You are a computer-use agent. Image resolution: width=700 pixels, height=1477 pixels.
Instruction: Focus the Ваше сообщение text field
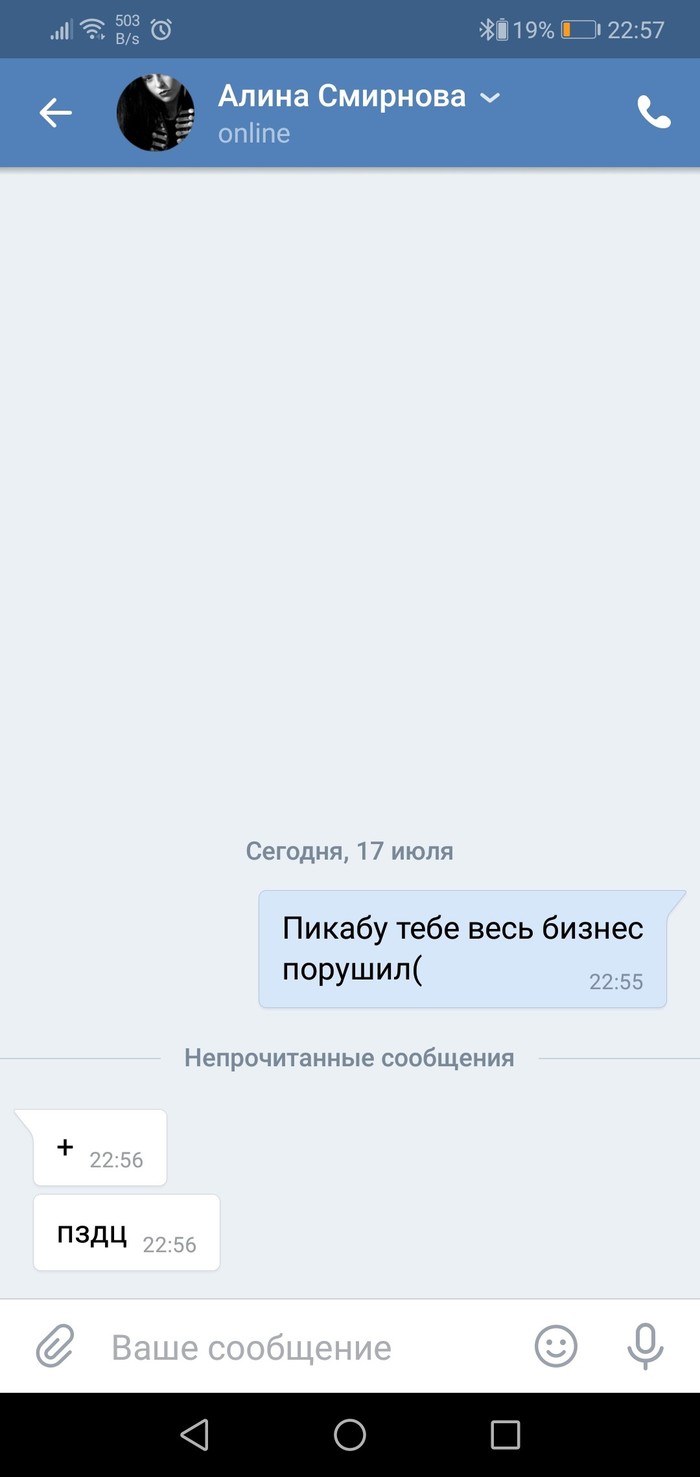pos(300,1347)
